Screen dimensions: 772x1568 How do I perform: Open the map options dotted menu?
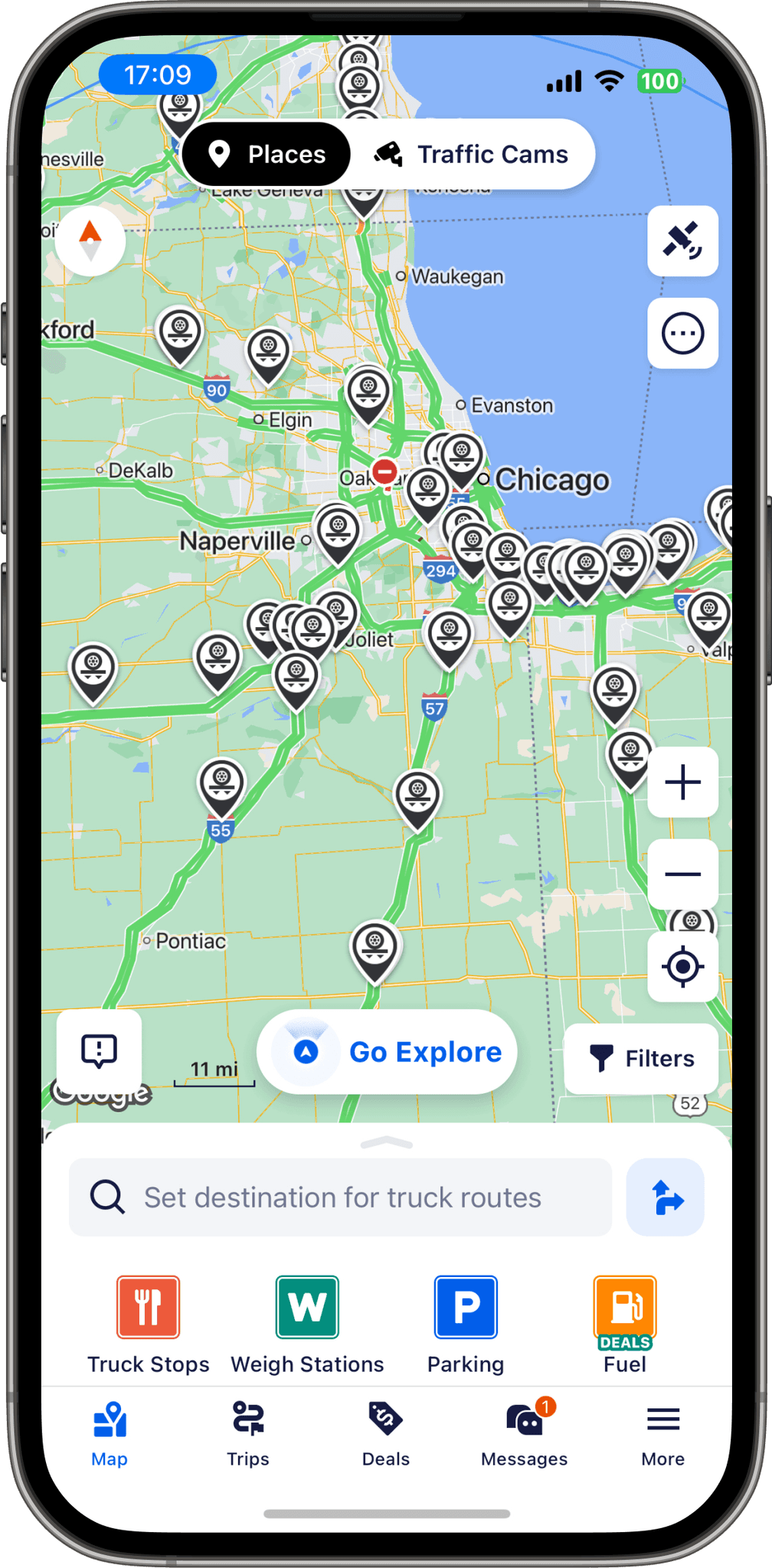click(x=682, y=333)
